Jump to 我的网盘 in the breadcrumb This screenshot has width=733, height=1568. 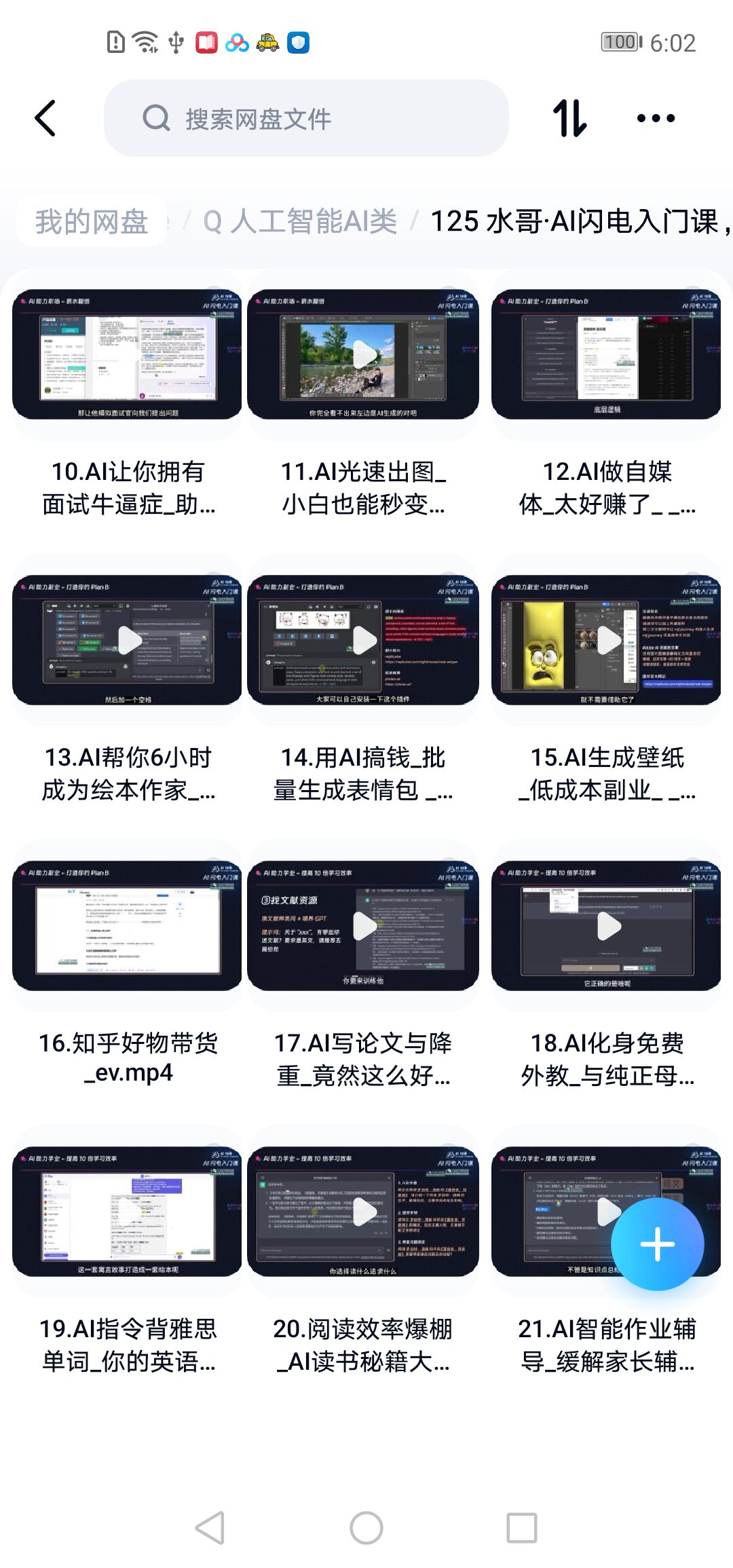click(92, 222)
